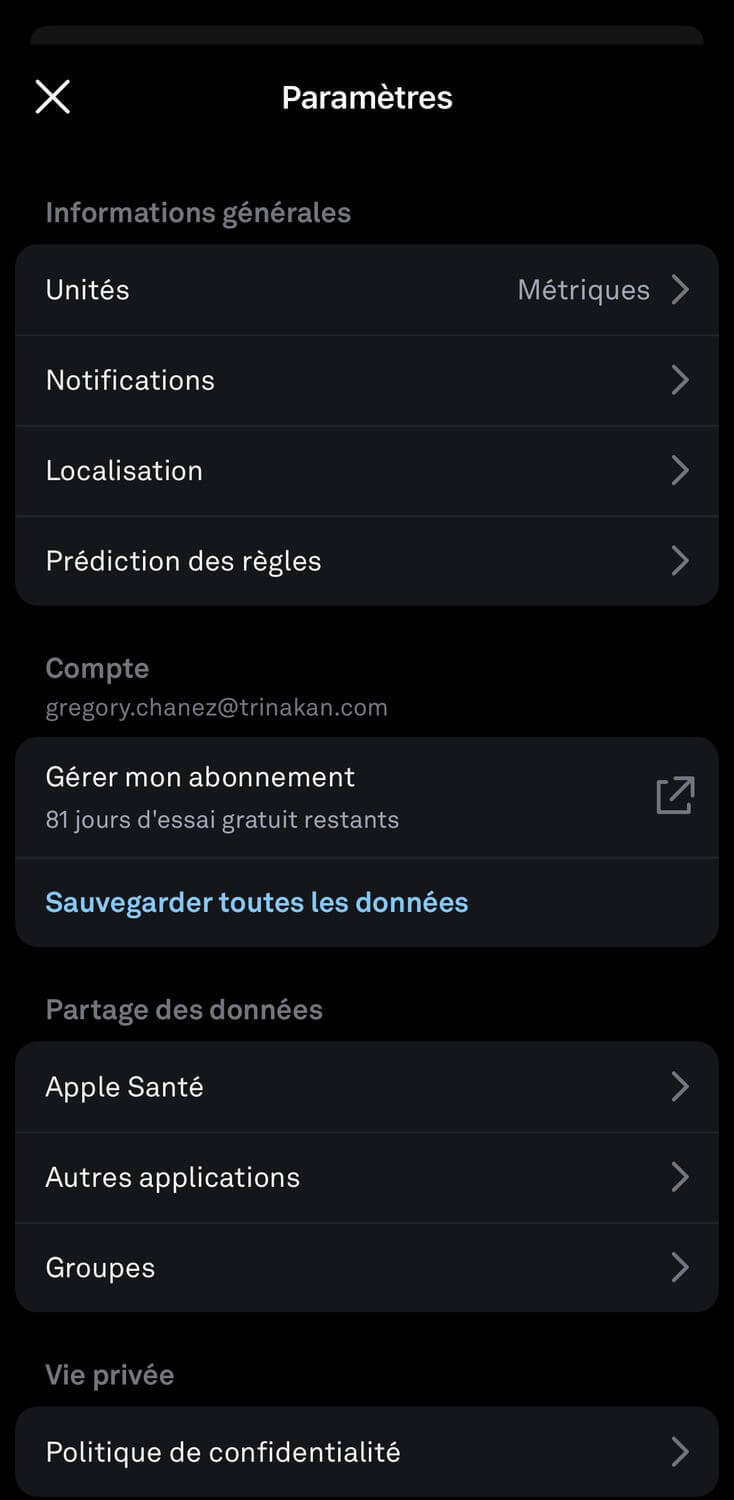The image size is (734, 1500).
Task: Close the Paramètres screen
Action: 52,97
